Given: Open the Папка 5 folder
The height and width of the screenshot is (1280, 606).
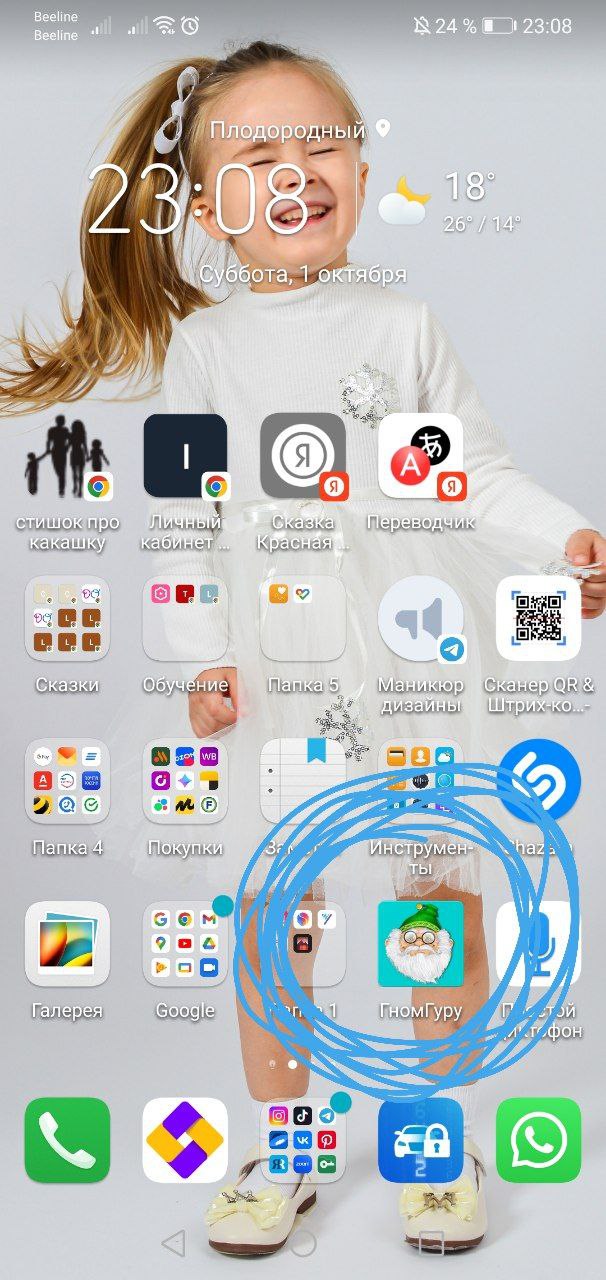Looking at the screenshot, I should [303, 619].
